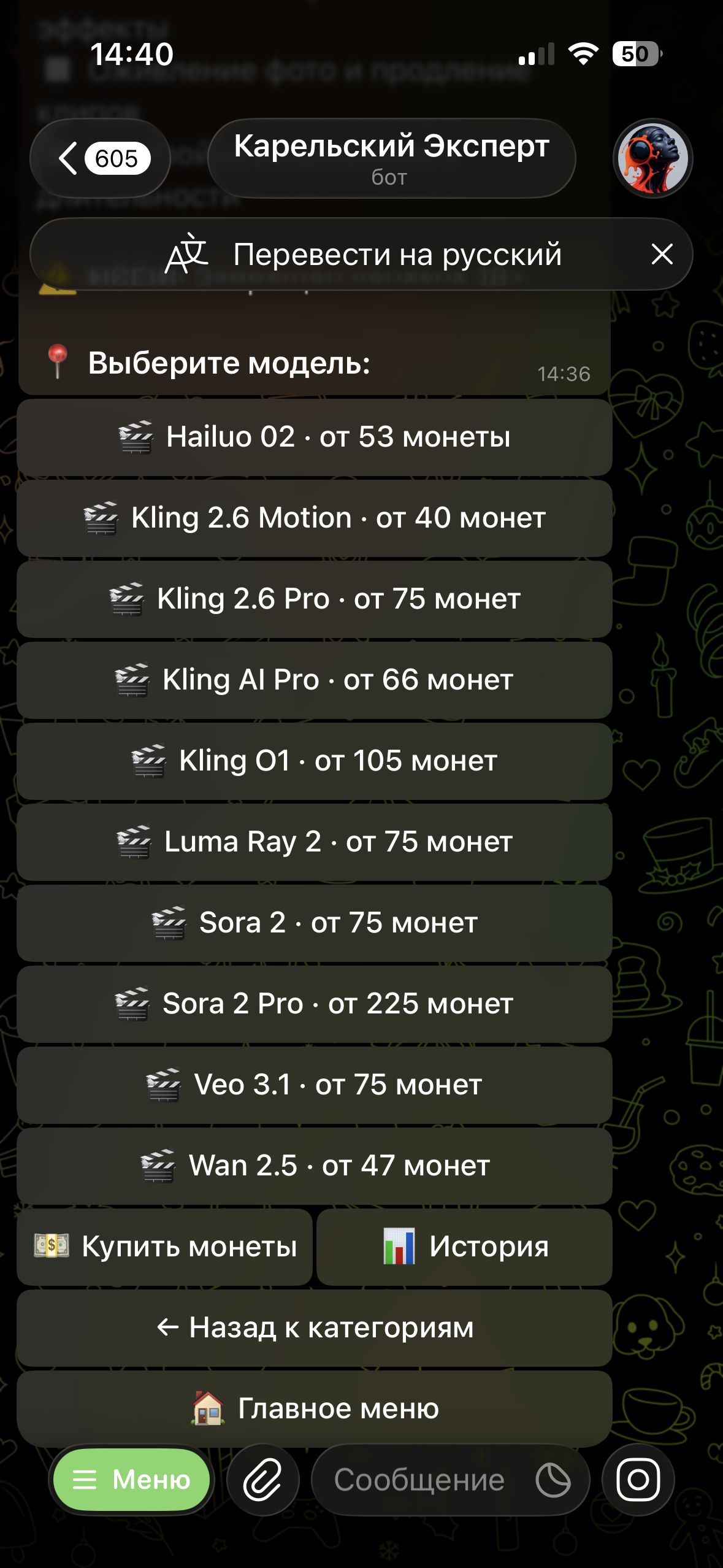Pick the Veo 3.1 model
Image resolution: width=723 pixels, height=1568 pixels.
(x=315, y=1085)
